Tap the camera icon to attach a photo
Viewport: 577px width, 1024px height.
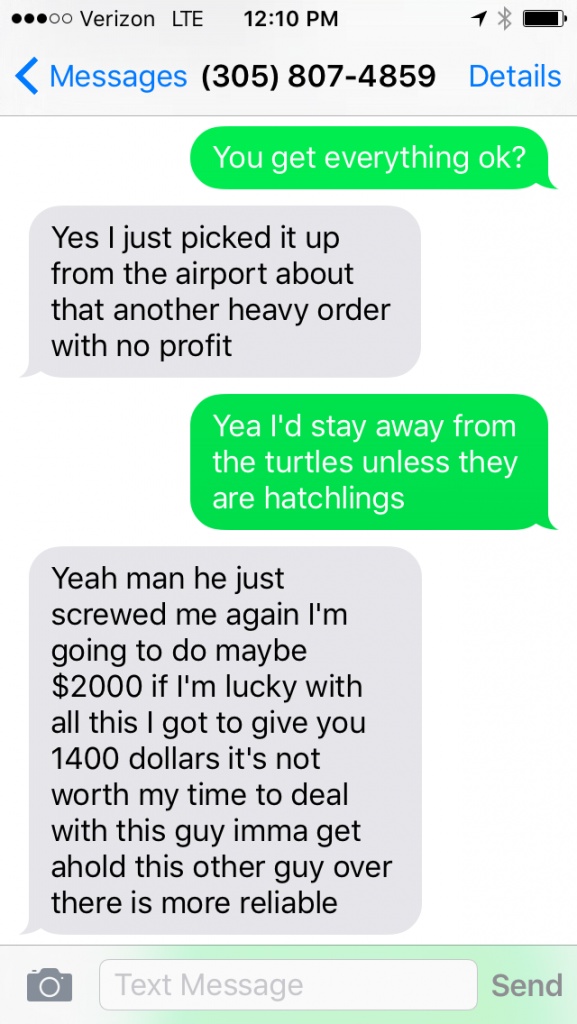click(x=50, y=985)
